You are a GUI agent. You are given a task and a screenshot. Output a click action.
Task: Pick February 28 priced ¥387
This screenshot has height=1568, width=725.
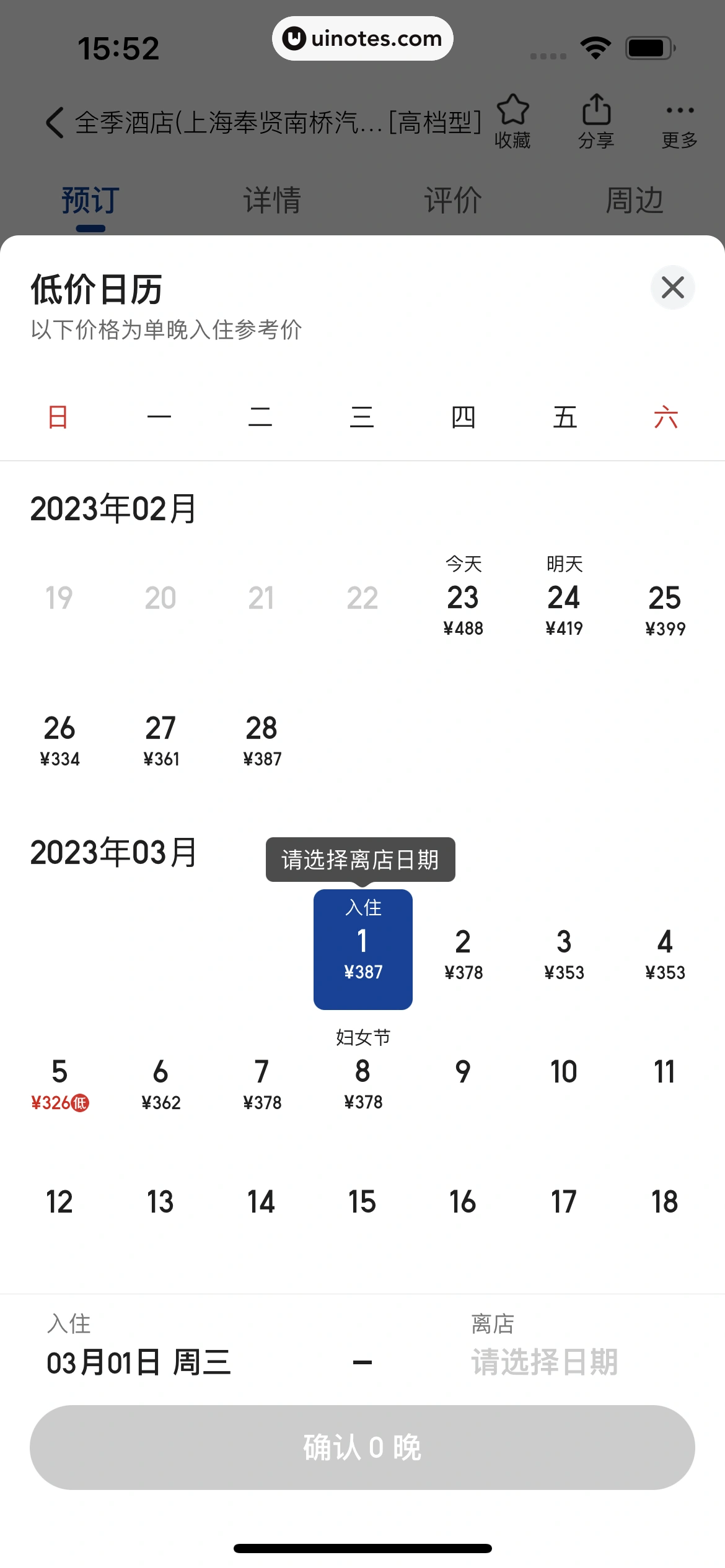(x=261, y=738)
